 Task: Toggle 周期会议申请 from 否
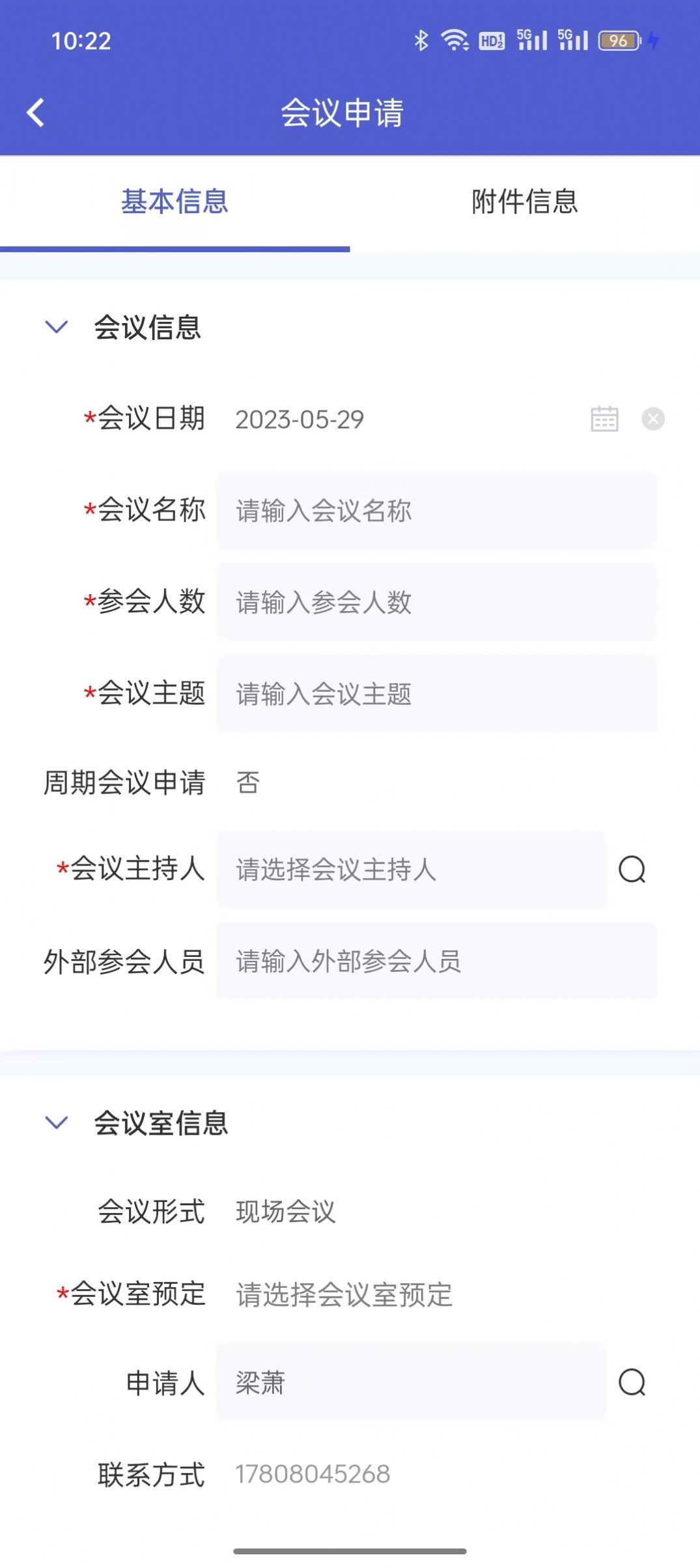click(x=246, y=784)
